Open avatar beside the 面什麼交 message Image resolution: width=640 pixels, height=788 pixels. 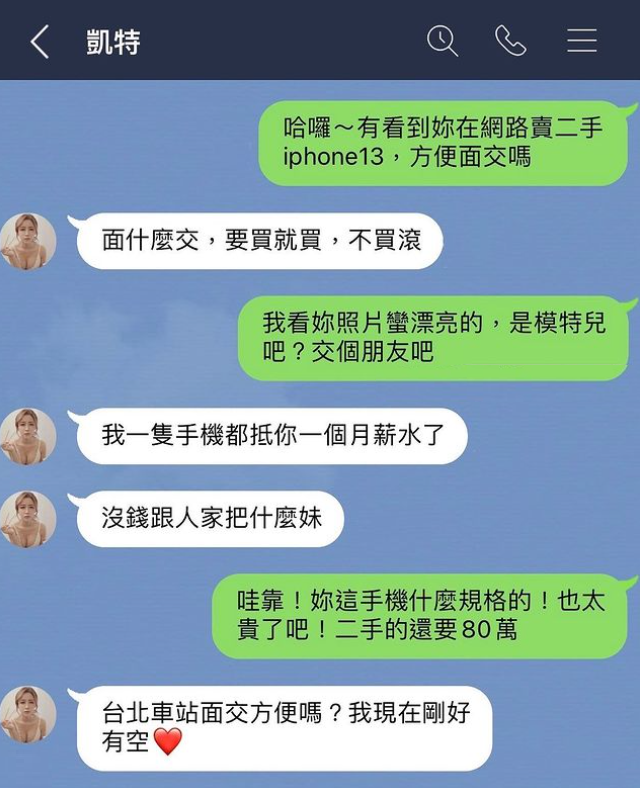pos(28,241)
